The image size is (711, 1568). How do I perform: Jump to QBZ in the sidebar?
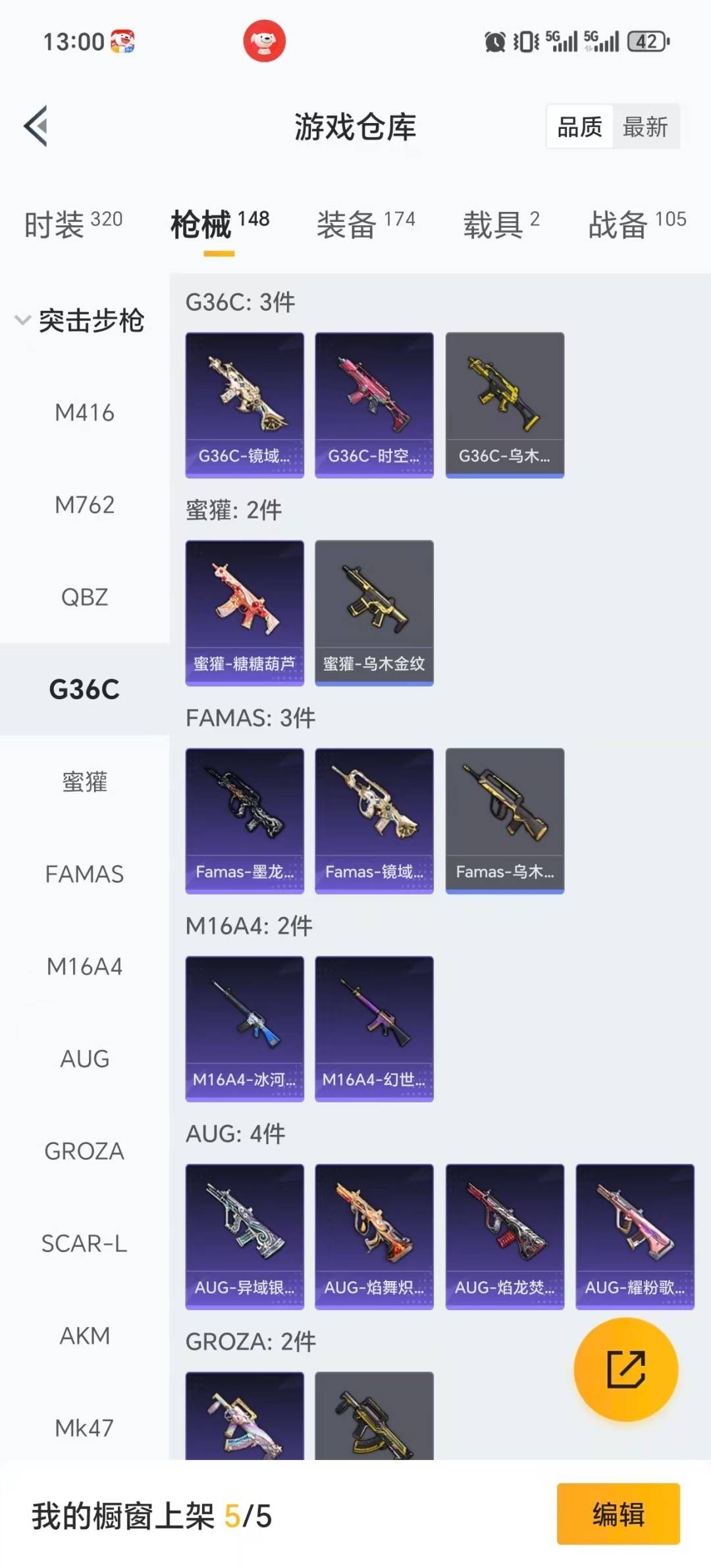click(84, 597)
